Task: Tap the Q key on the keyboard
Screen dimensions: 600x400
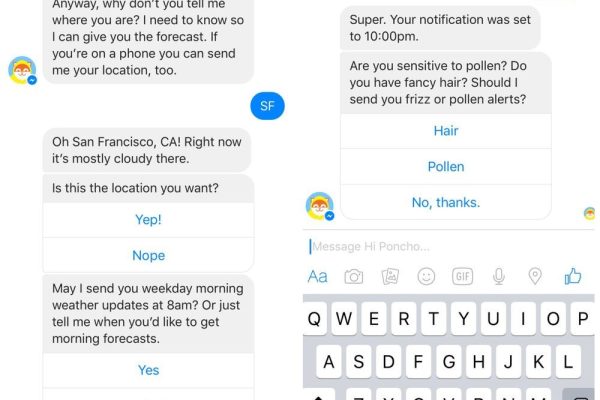Action: tap(315, 320)
